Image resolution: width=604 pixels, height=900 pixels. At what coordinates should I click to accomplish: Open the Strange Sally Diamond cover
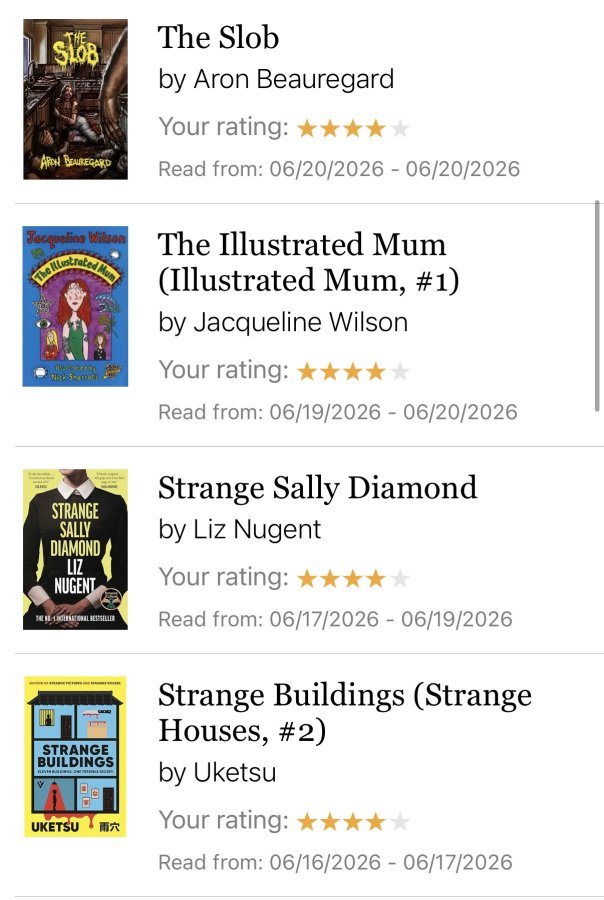point(75,549)
